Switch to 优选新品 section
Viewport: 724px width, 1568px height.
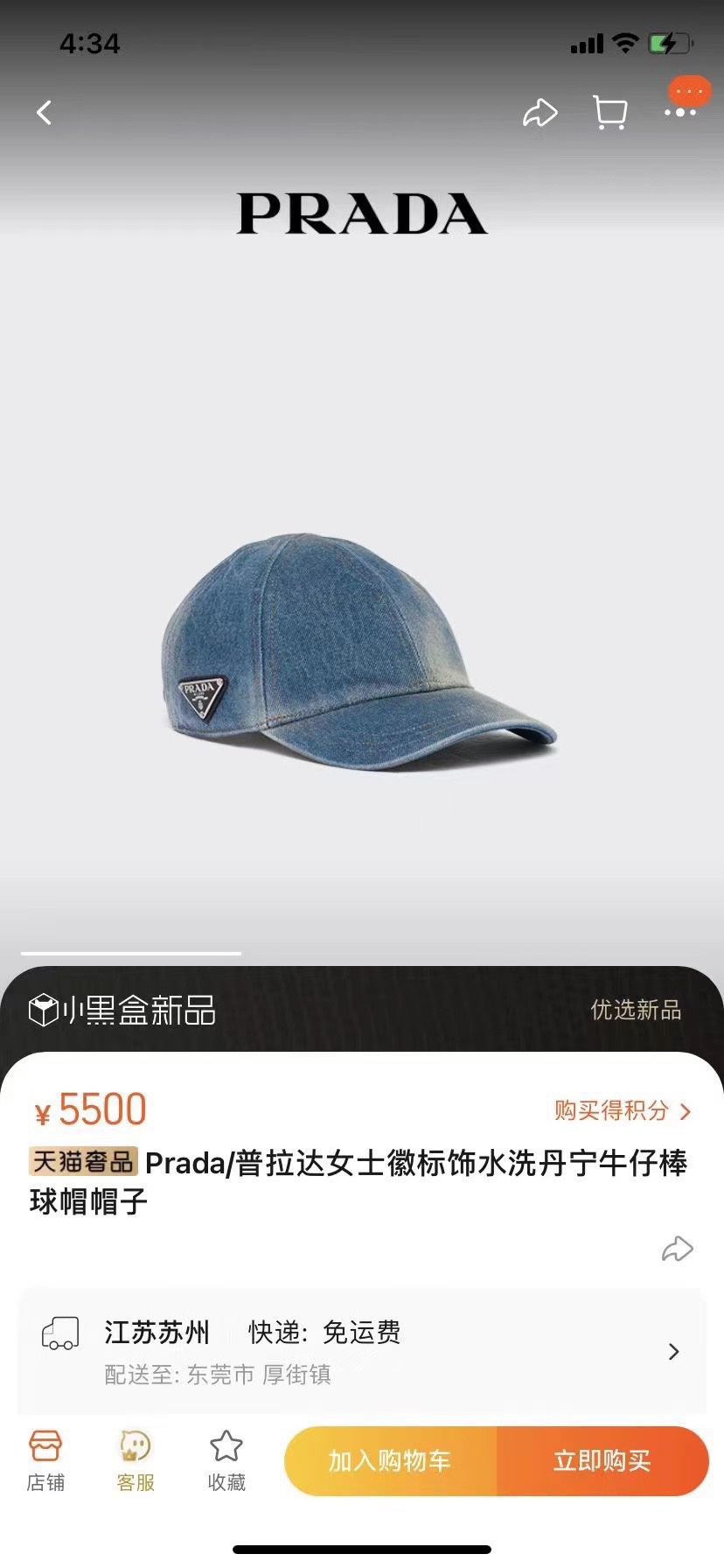pyautogui.click(x=639, y=1011)
